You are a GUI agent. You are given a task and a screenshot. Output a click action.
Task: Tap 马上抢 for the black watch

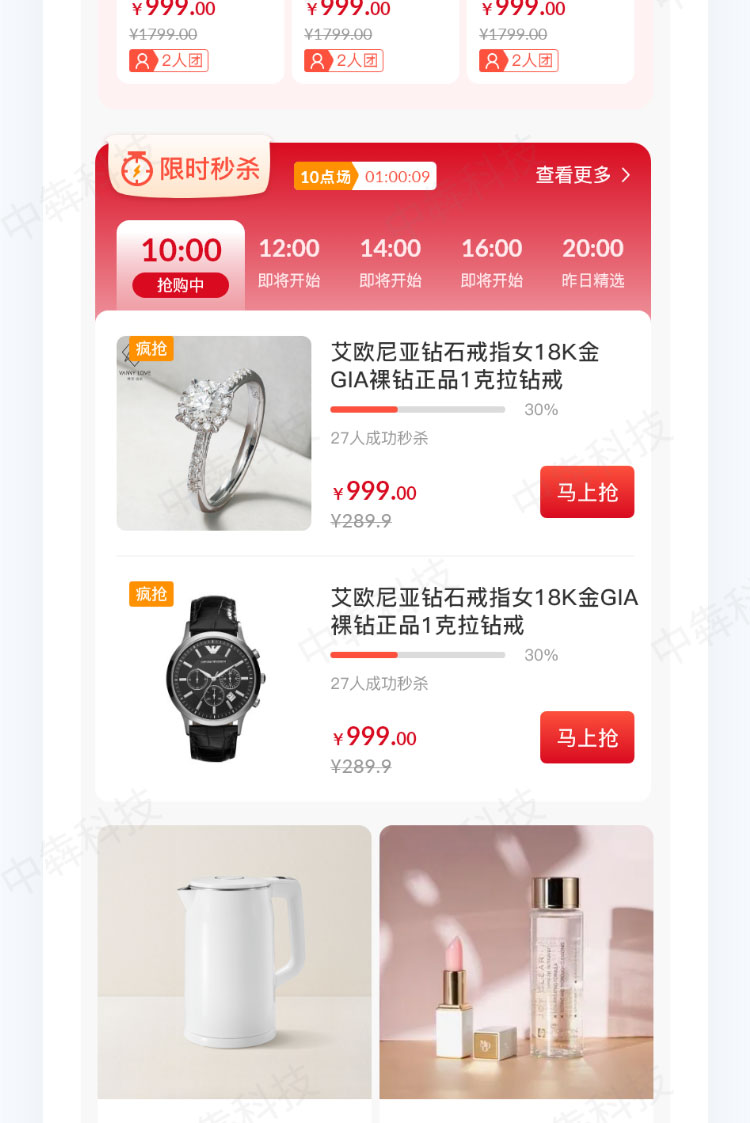[587, 737]
